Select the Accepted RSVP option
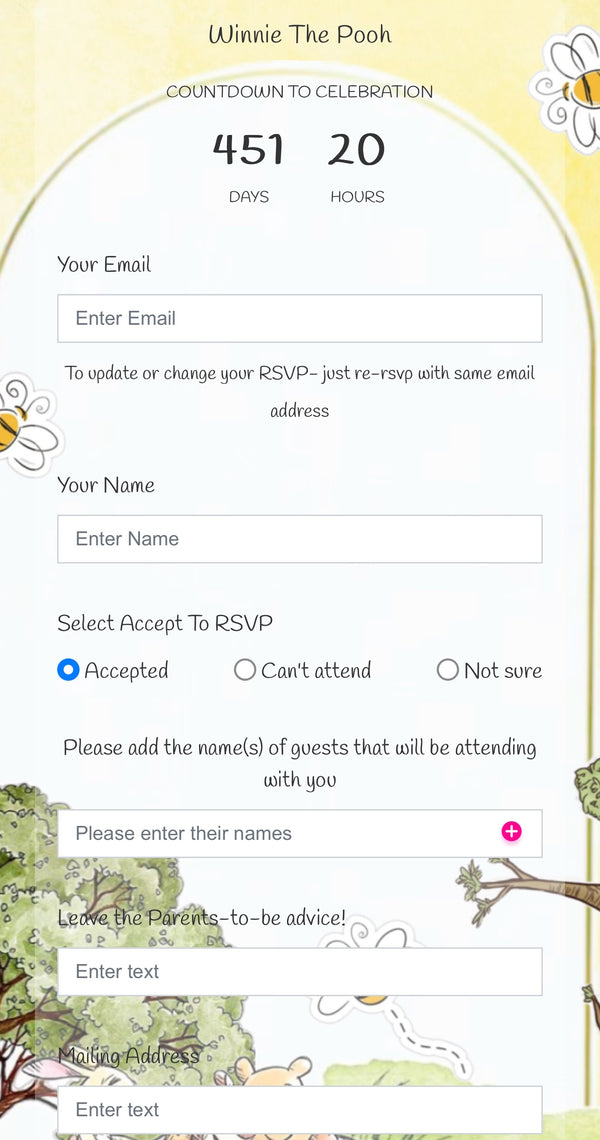 click(x=68, y=670)
